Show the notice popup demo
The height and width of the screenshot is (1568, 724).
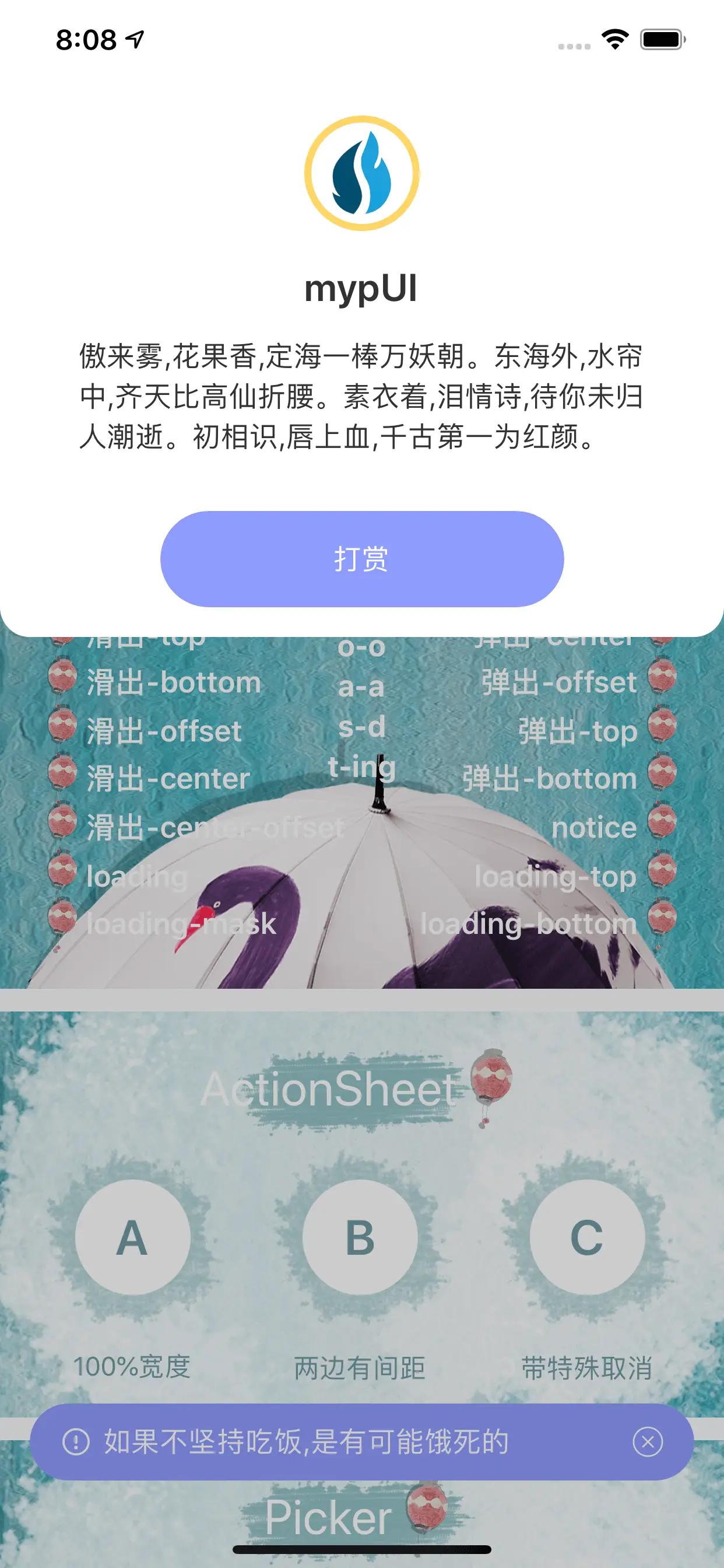pos(593,828)
